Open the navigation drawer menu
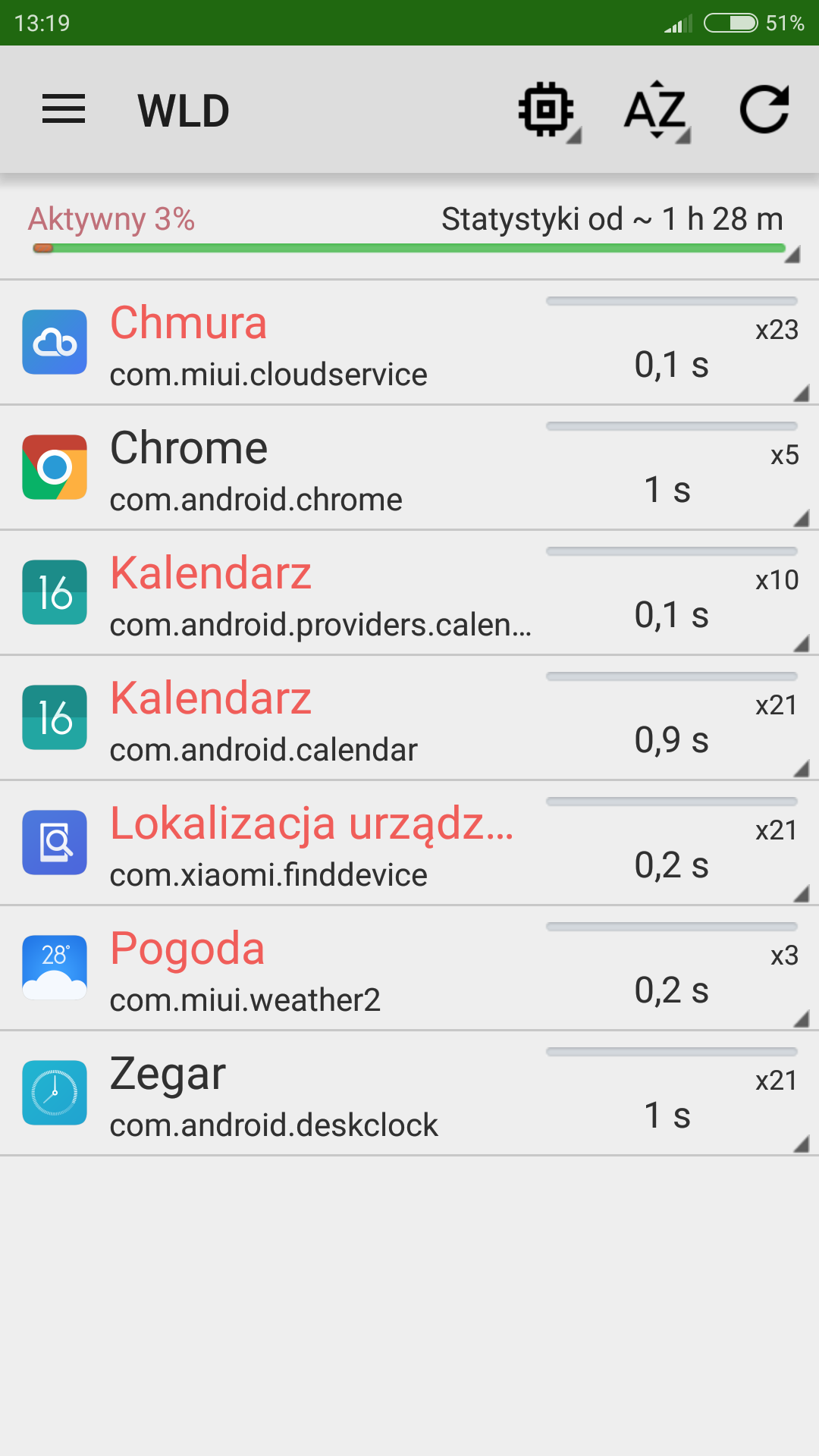The image size is (819, 1456). (x=64, y=110)
